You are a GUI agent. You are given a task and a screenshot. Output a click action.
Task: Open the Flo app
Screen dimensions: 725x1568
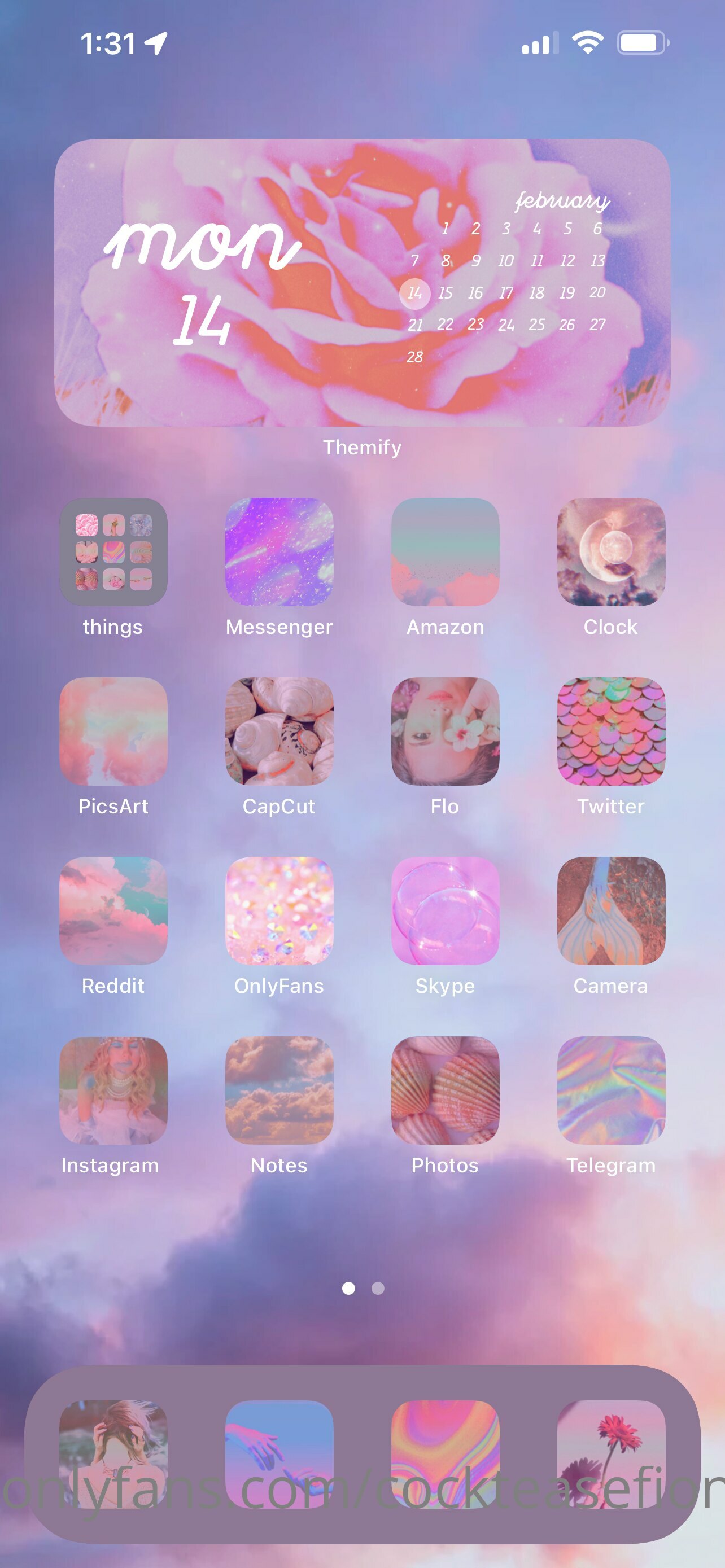(446, 731)
